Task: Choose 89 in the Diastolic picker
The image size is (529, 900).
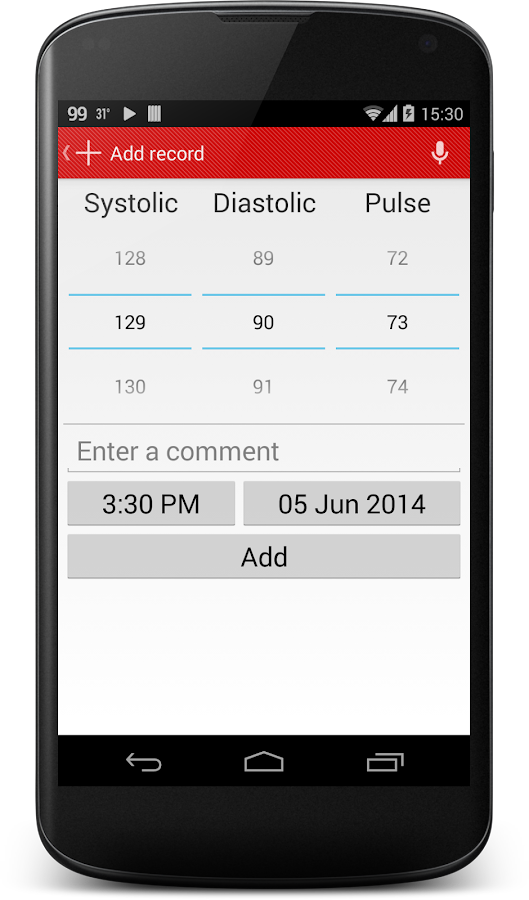Action: (x=263, y=258)
